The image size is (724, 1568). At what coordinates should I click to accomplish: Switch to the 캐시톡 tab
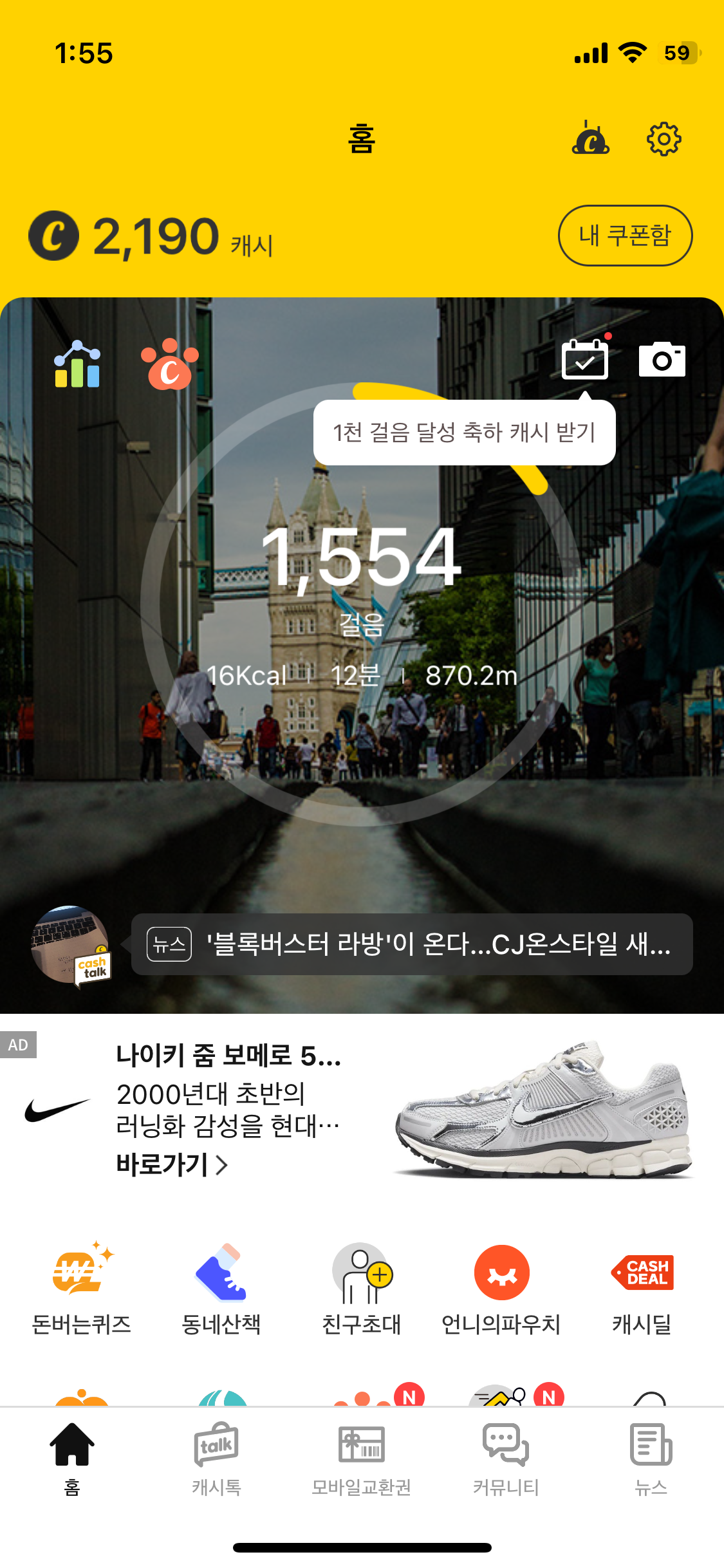pos(216,1459)
